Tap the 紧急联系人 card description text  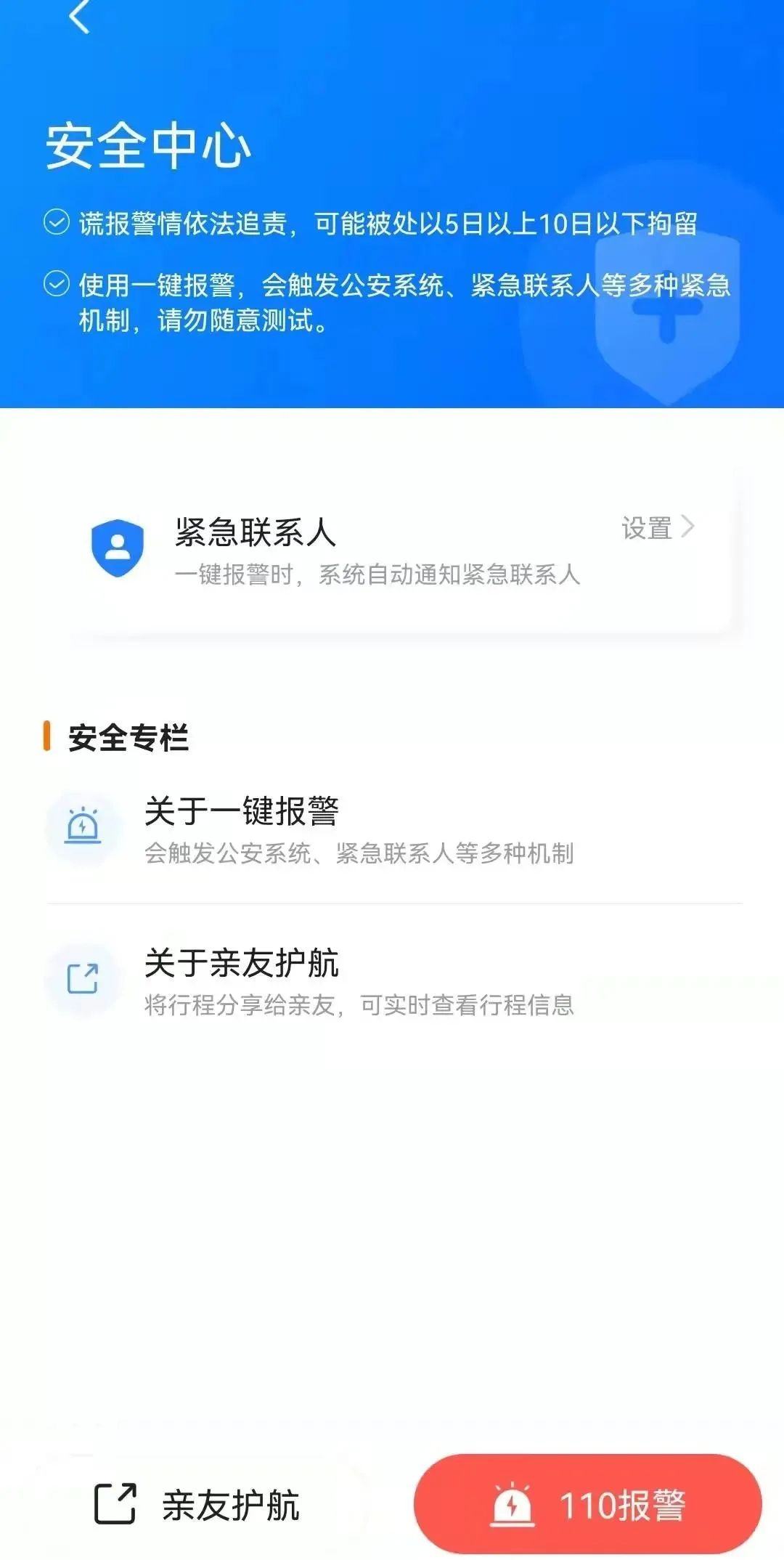tap(377, 577)
